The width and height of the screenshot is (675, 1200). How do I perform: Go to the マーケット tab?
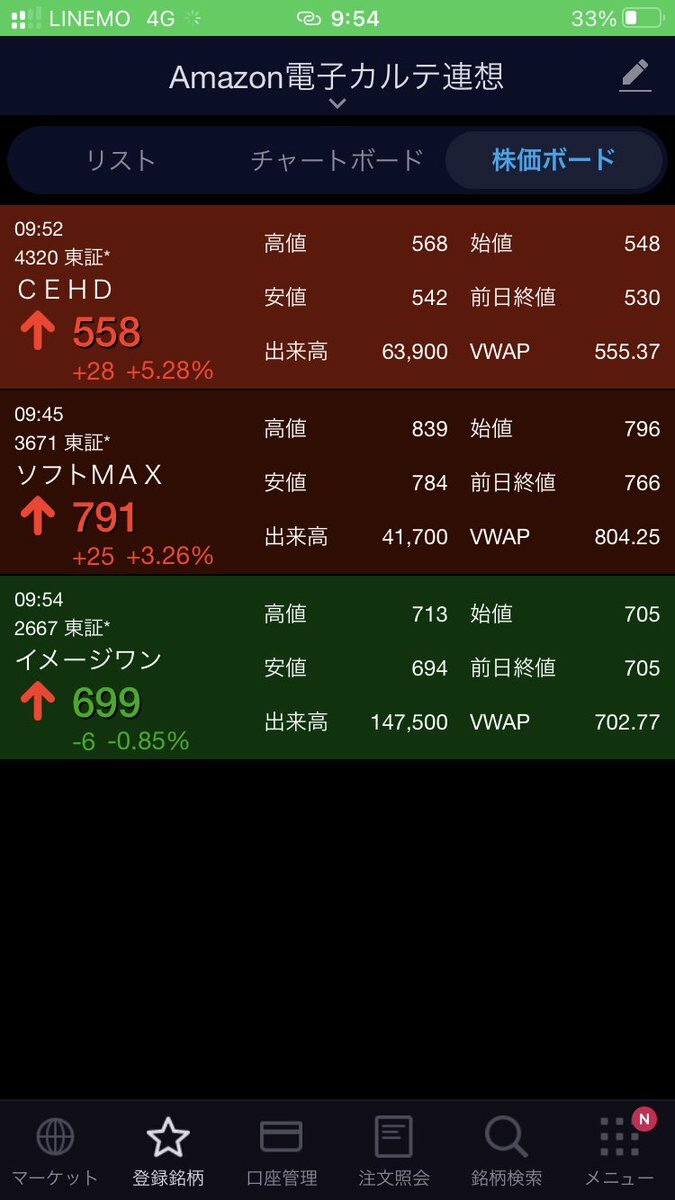55,1151
